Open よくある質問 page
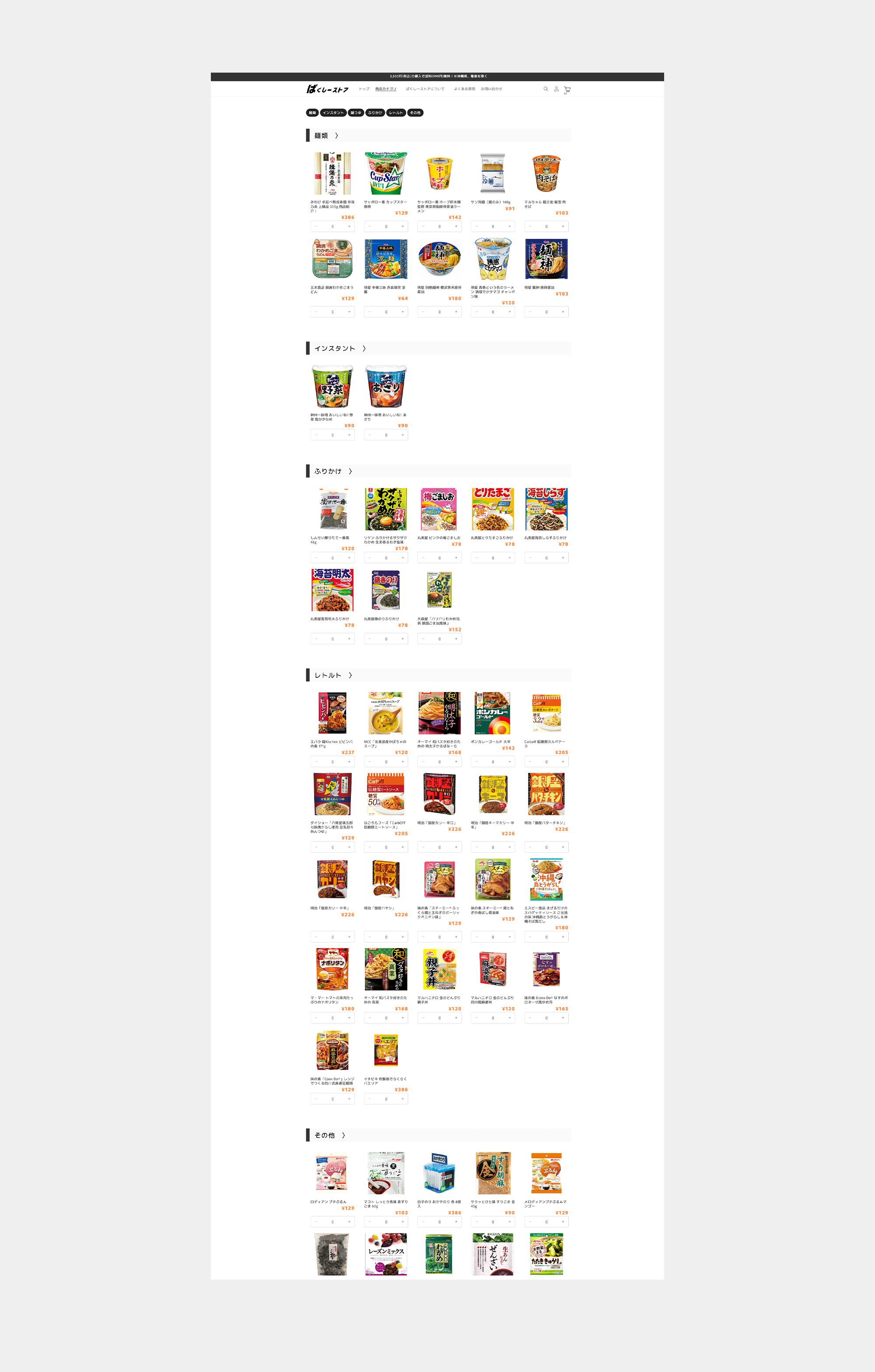Image resolution: width=875 pixels, height=1372 pixels. coord(464,89)
